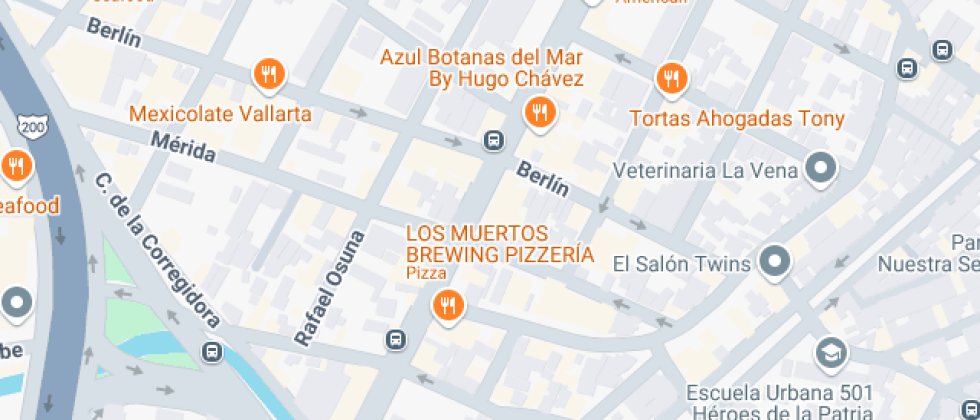Screen dimensions: 980x420
Task: Tap the bus stop beside Berlín street label
Action: coord(493,141)
